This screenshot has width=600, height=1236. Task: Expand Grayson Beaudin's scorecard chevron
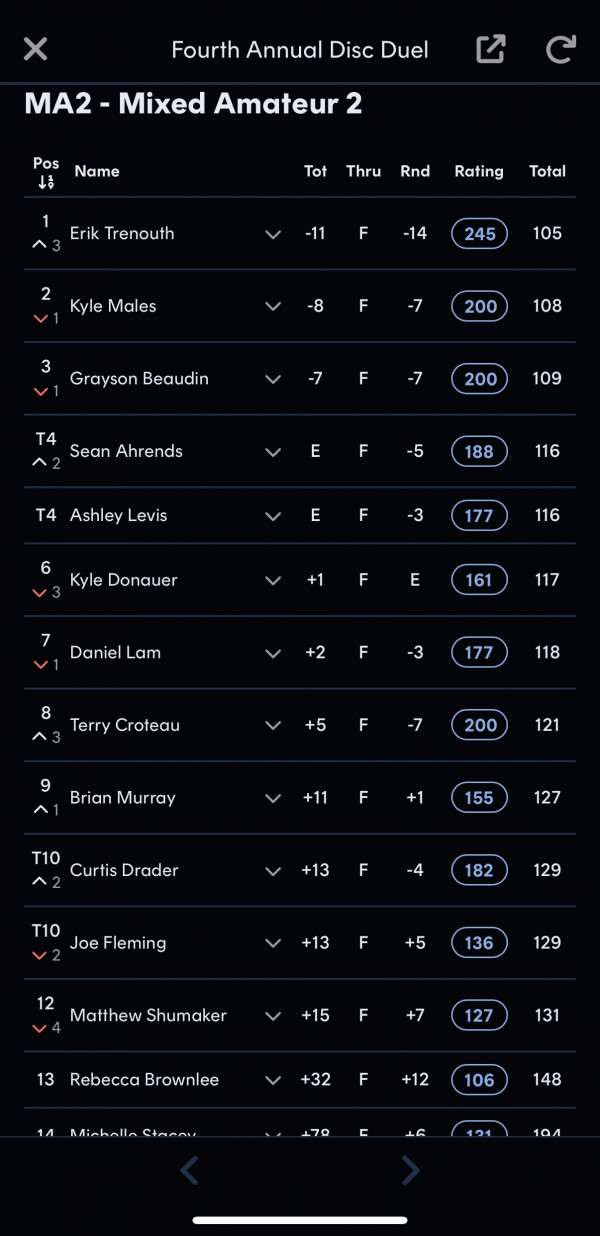click(273, 379)
